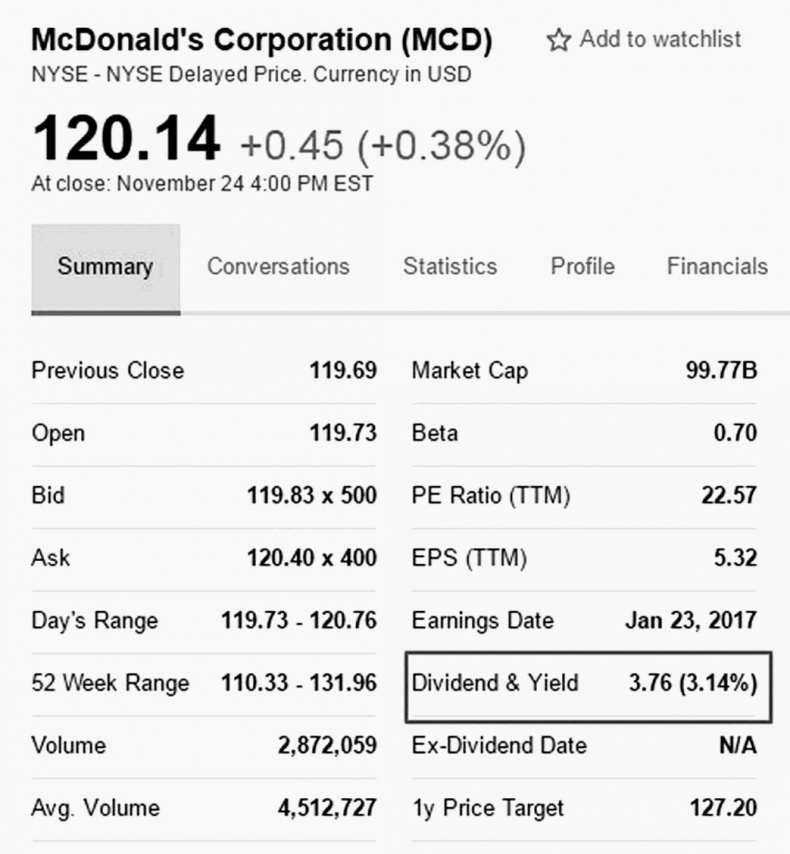Open the Statistics tab
The image size is (790, 854).
point(450,267)
